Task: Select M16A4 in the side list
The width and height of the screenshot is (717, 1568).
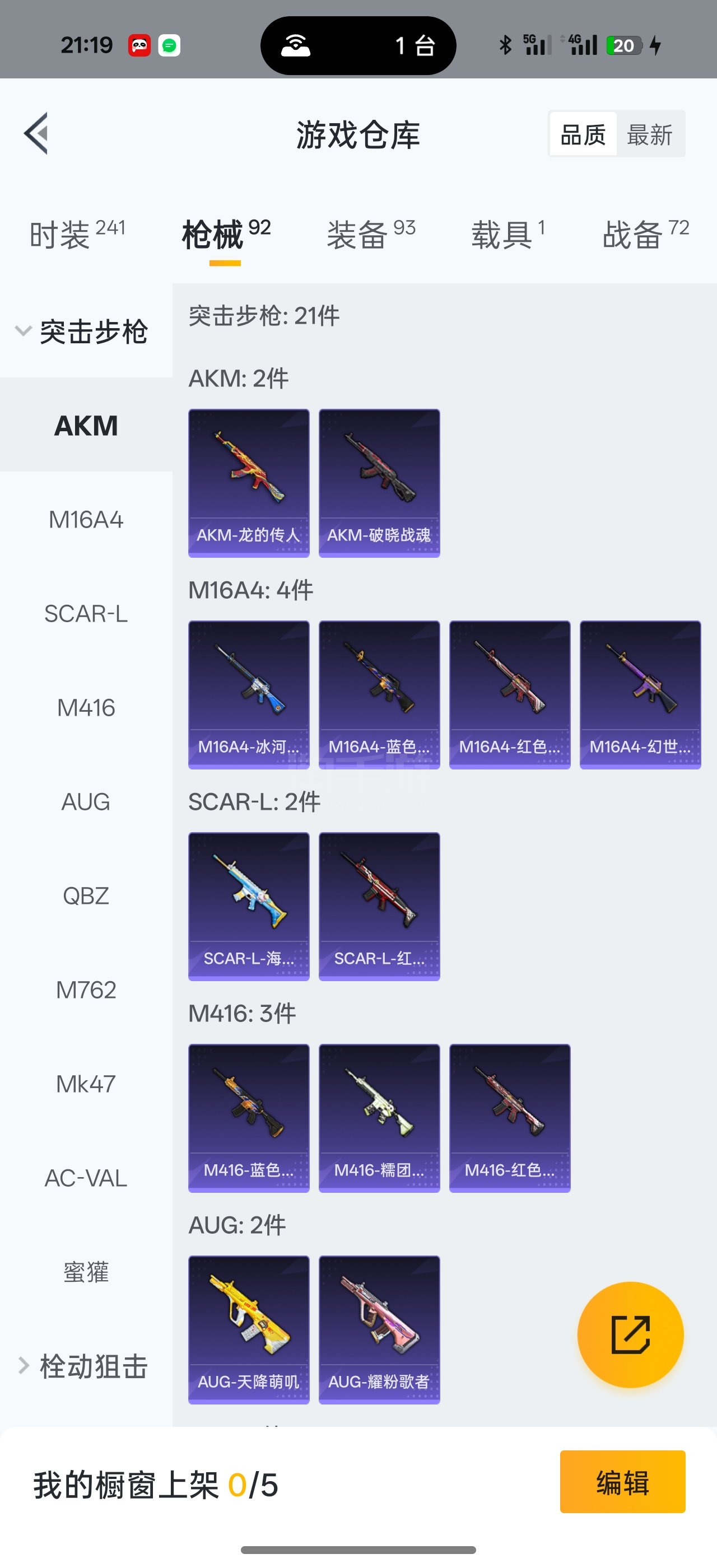Action: (86, 519)
